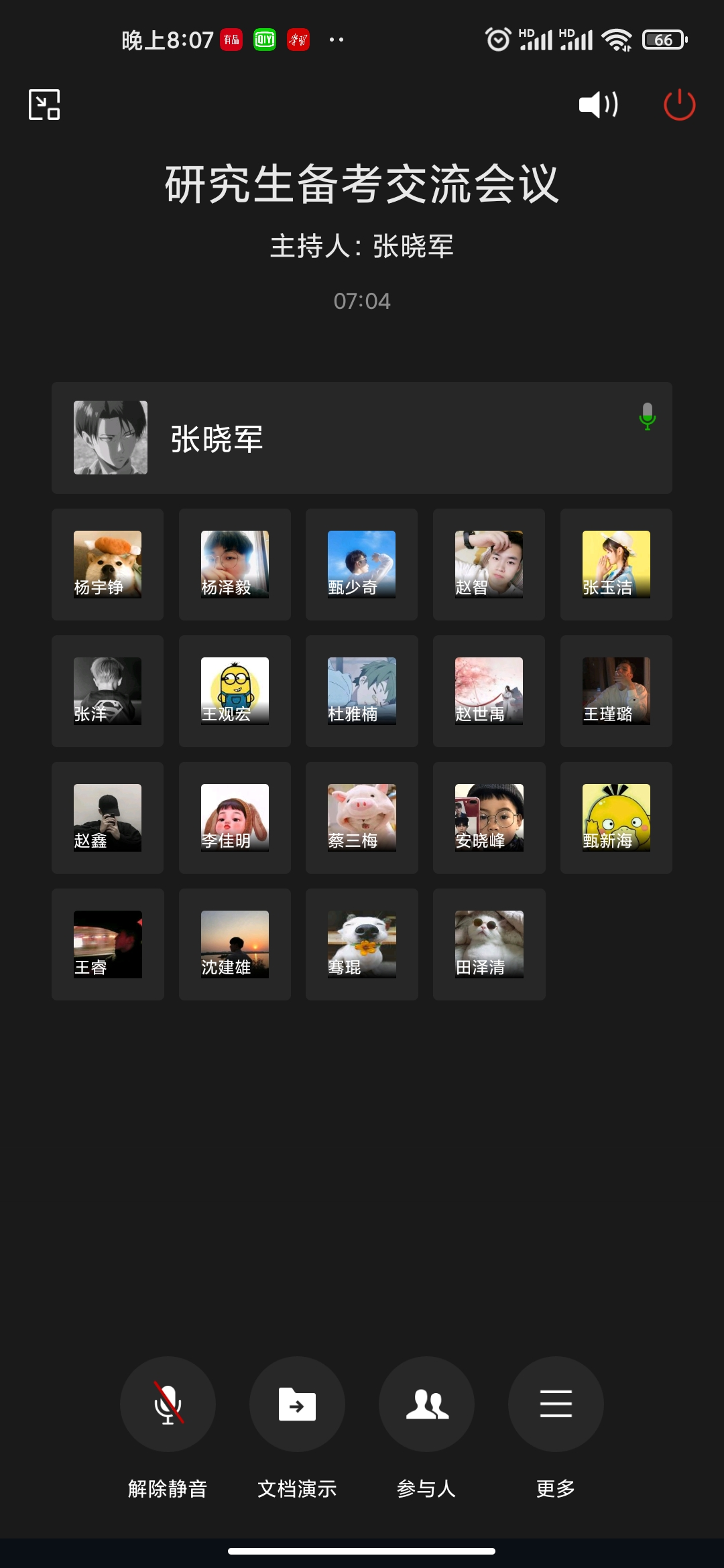724x1568 pixels.
Task: Open participant 张玉洁's tile
Action: point(616,564)
